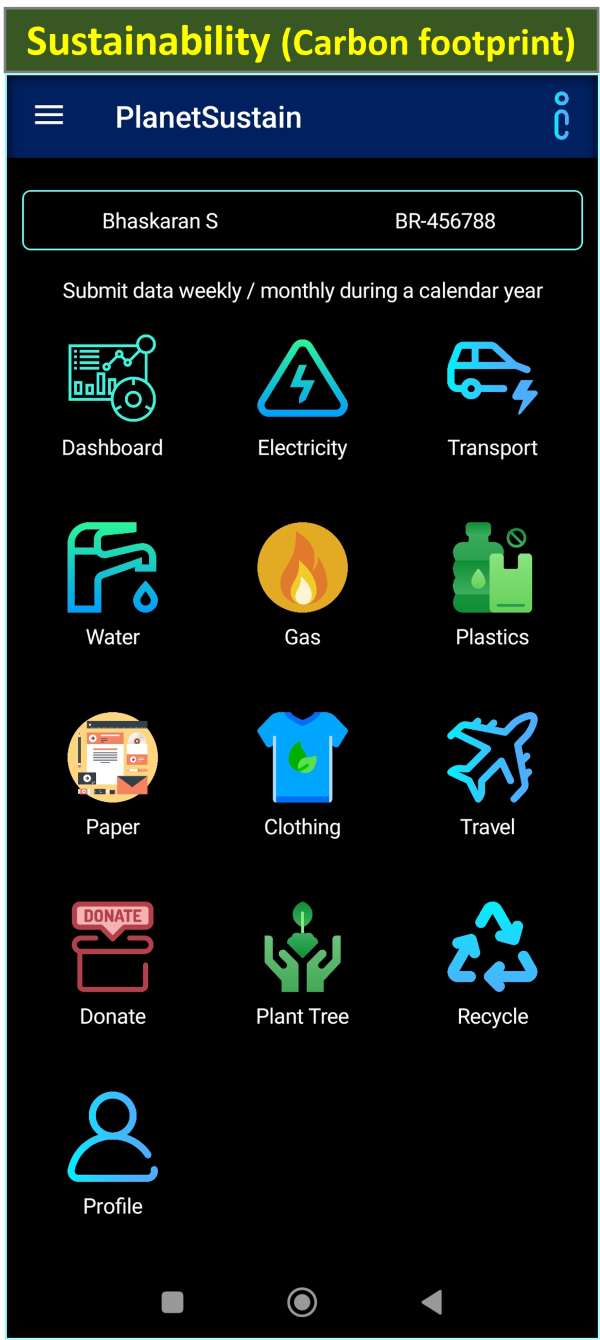View the Profile page

click(x=112, y=1152)
